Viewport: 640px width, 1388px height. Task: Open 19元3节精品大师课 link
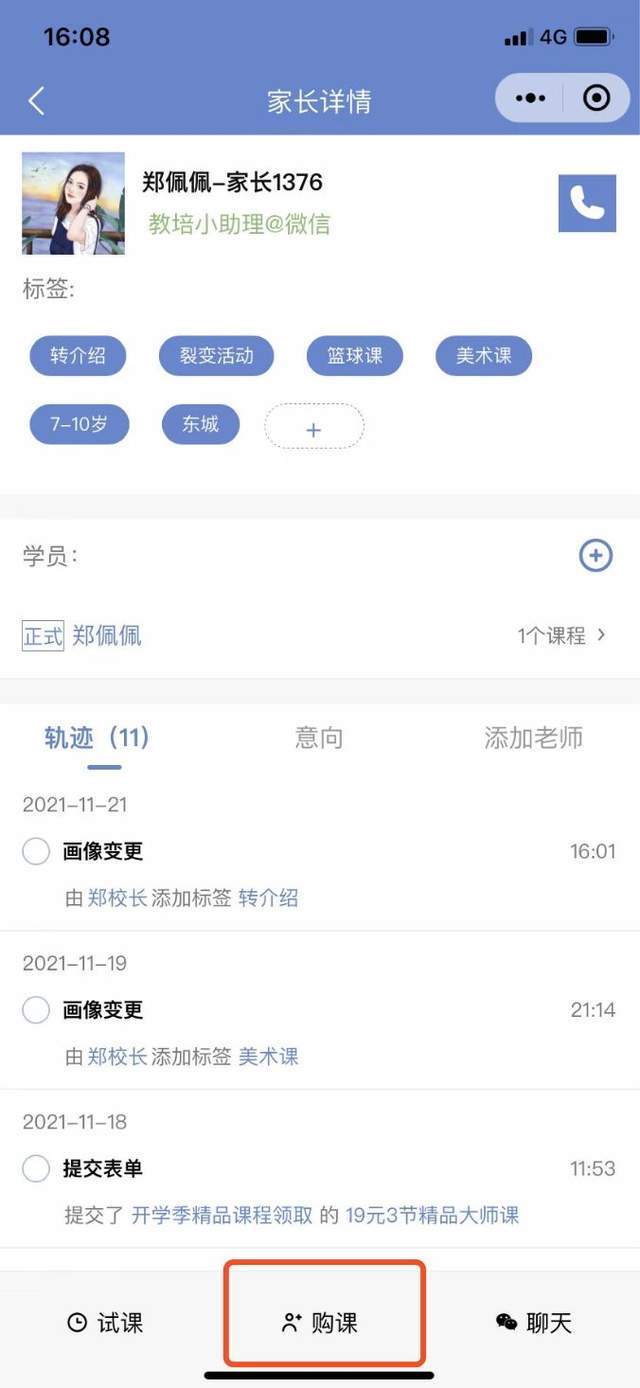432,1216
